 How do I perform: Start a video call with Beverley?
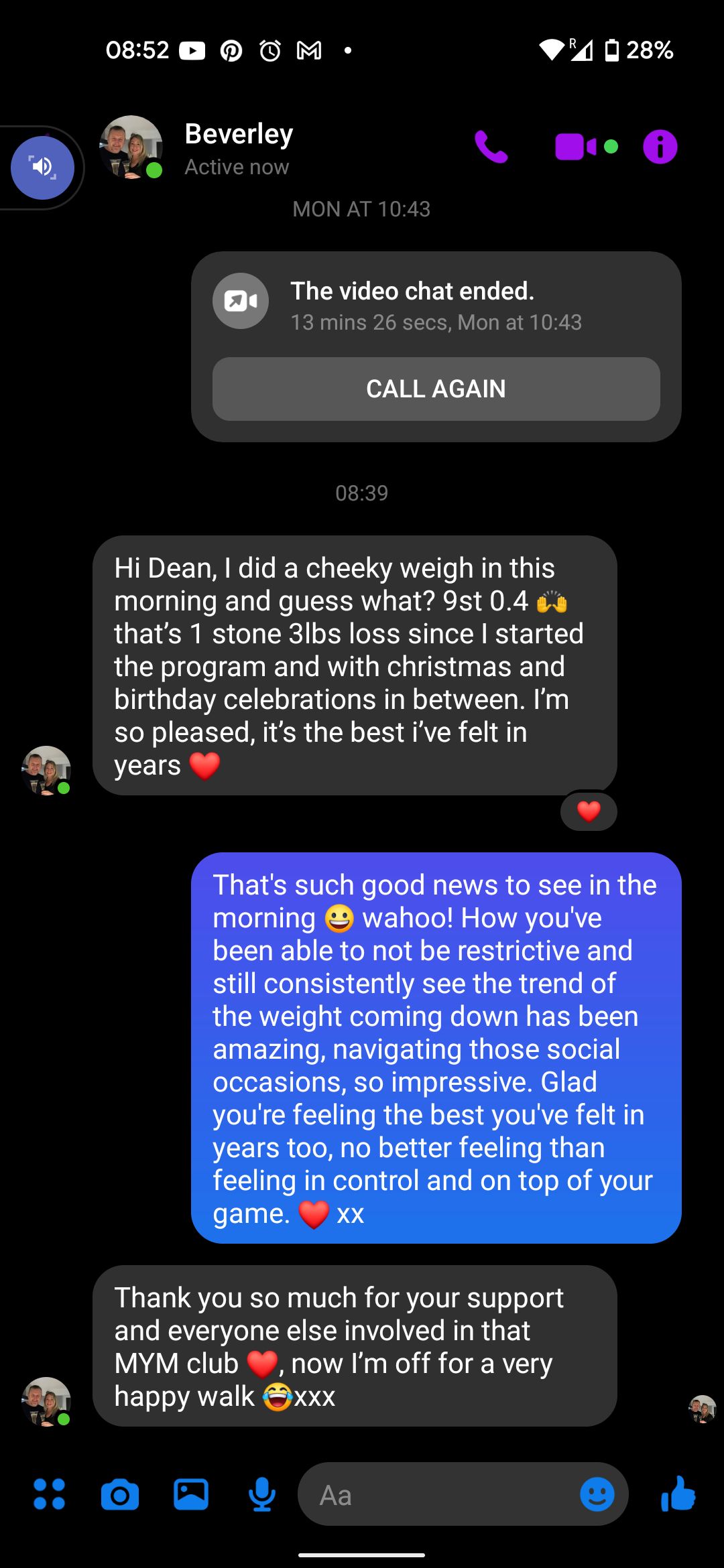tap(576, 147)
